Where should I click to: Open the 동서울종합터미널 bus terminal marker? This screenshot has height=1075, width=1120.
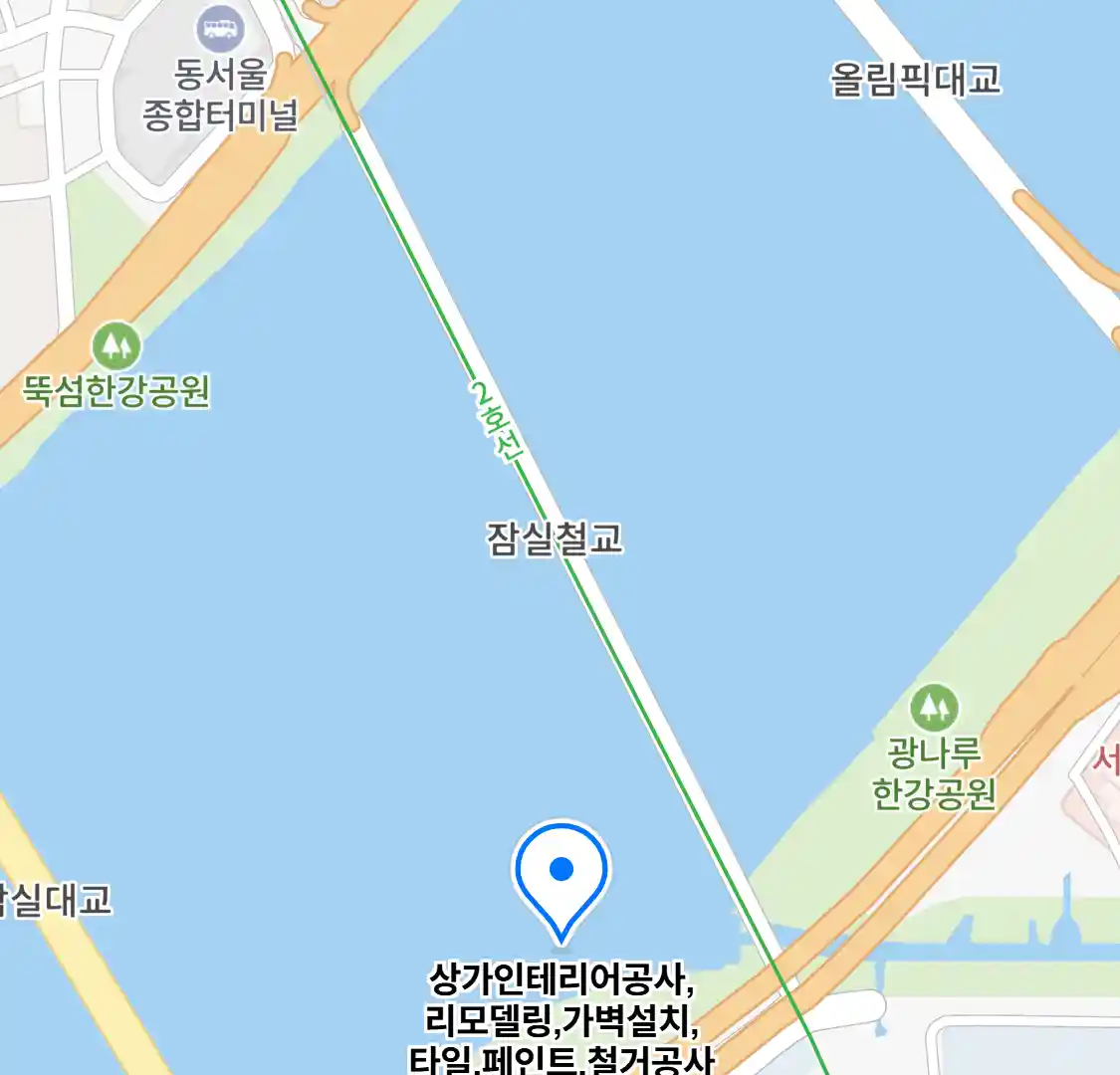[x=220, y=28]
